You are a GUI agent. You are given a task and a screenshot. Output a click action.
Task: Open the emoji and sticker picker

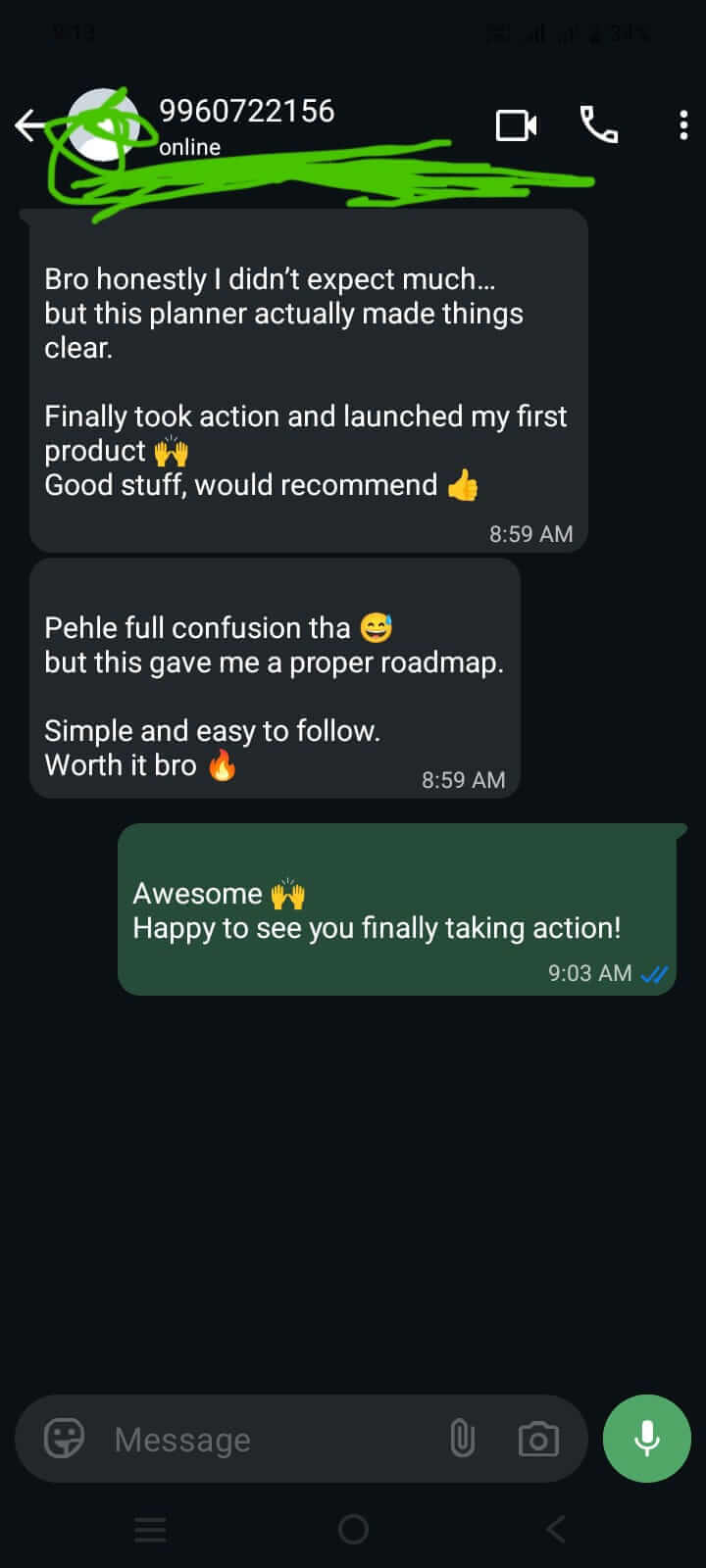point(65,1439)
